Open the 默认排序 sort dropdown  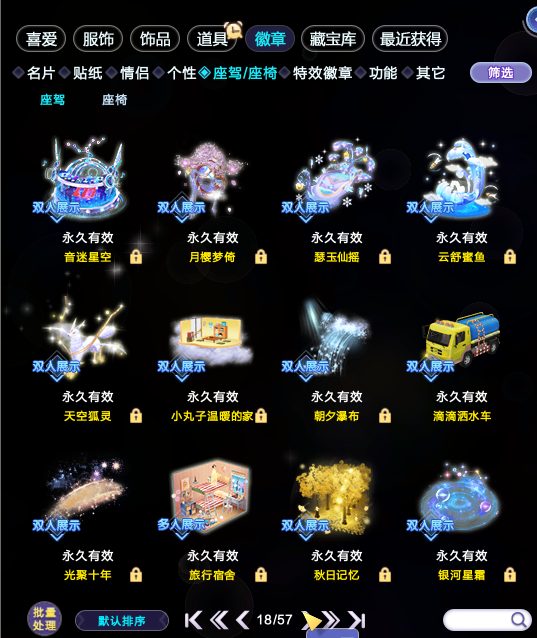pos(122,621)
